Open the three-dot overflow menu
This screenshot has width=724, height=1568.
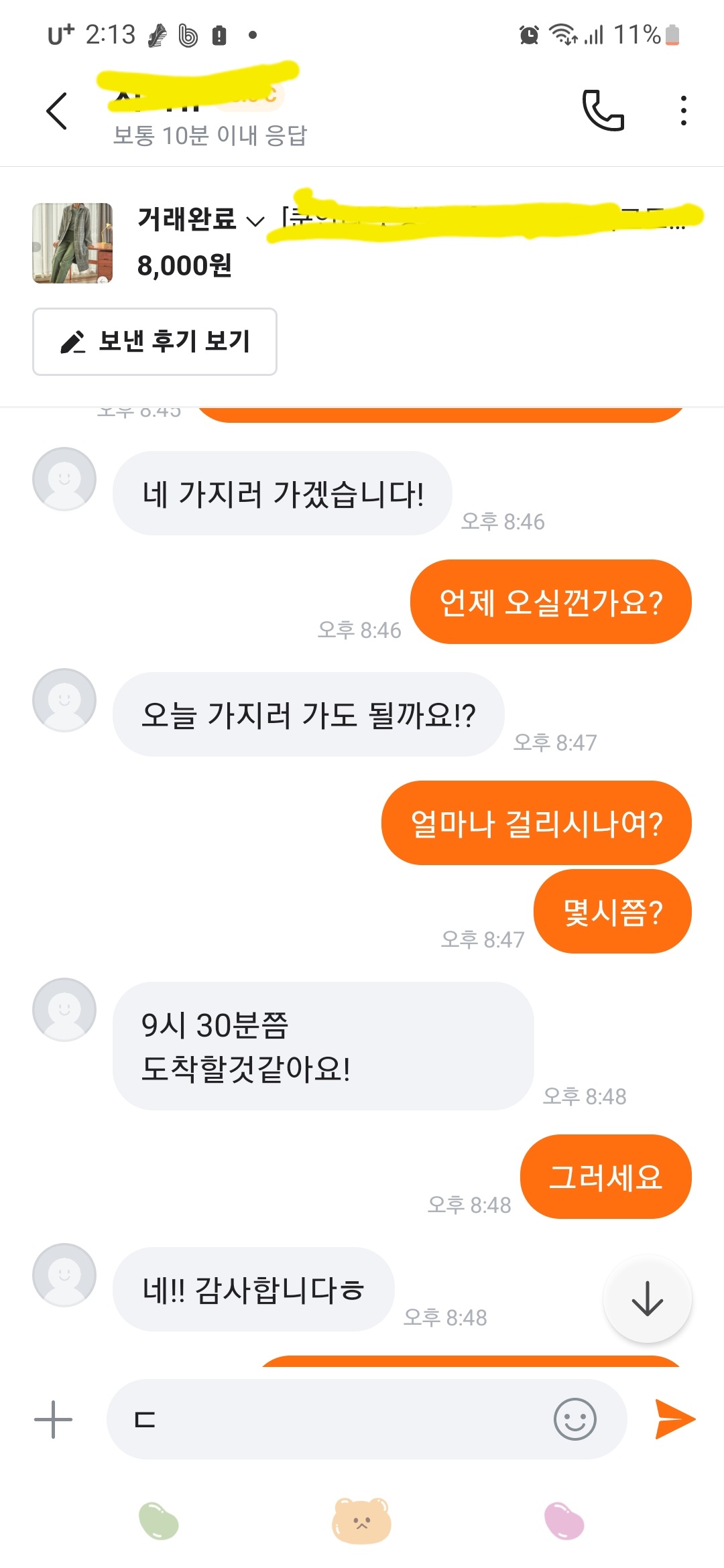coord(683,111)
